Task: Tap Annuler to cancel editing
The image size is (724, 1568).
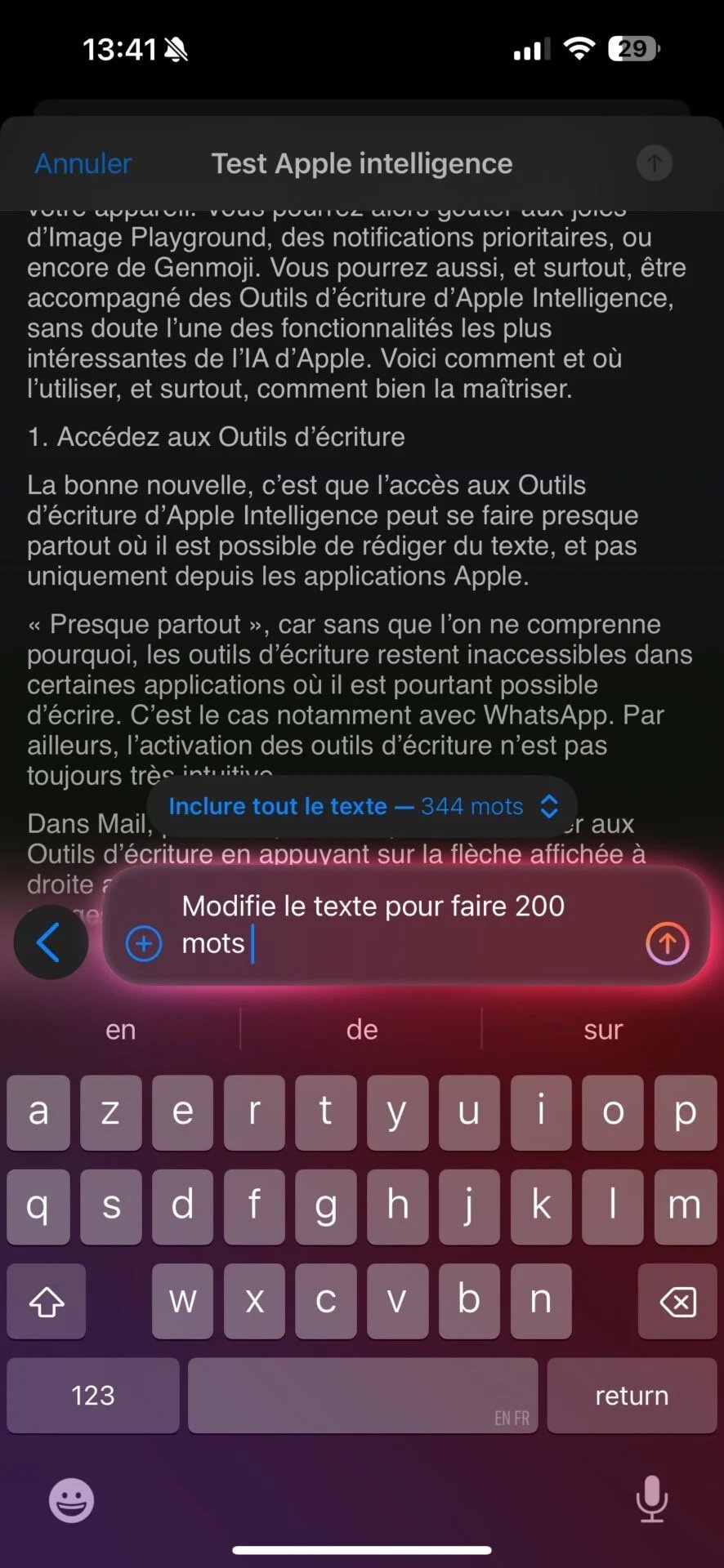Action: tap(83, 163)
